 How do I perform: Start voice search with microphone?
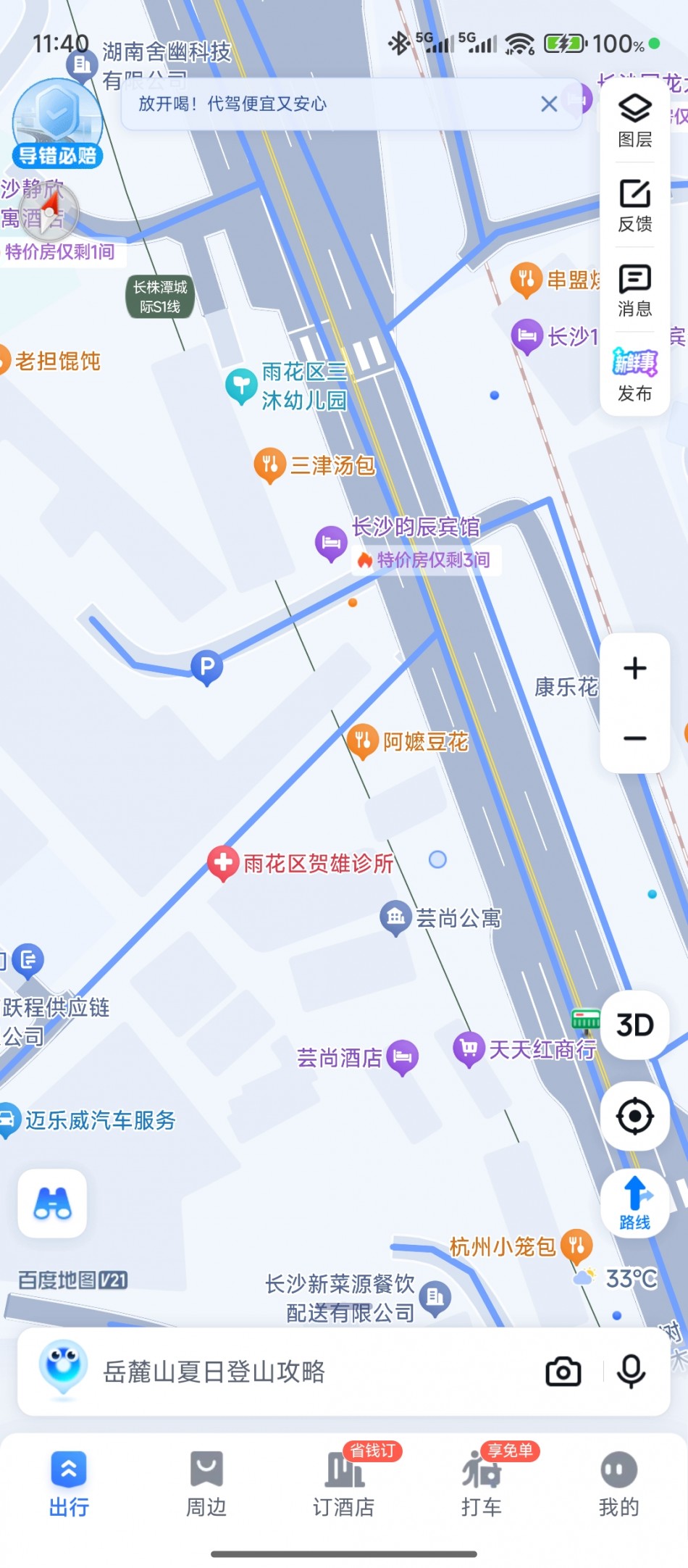(x=631, y=1371)
